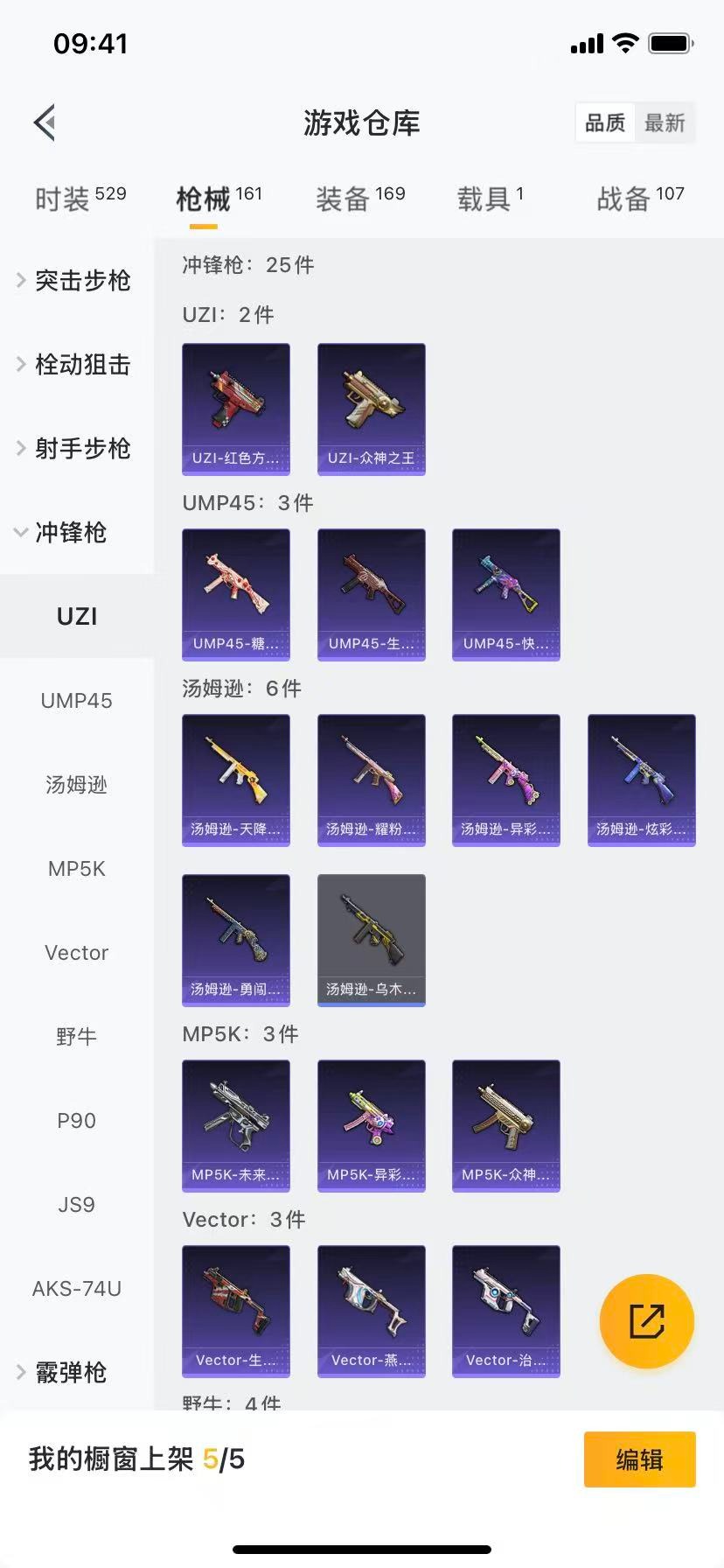The width and height of the screenshot is (724, 1568).
Task: Select 野牛 in the weapon sidebar
Action: point(76,1036)
